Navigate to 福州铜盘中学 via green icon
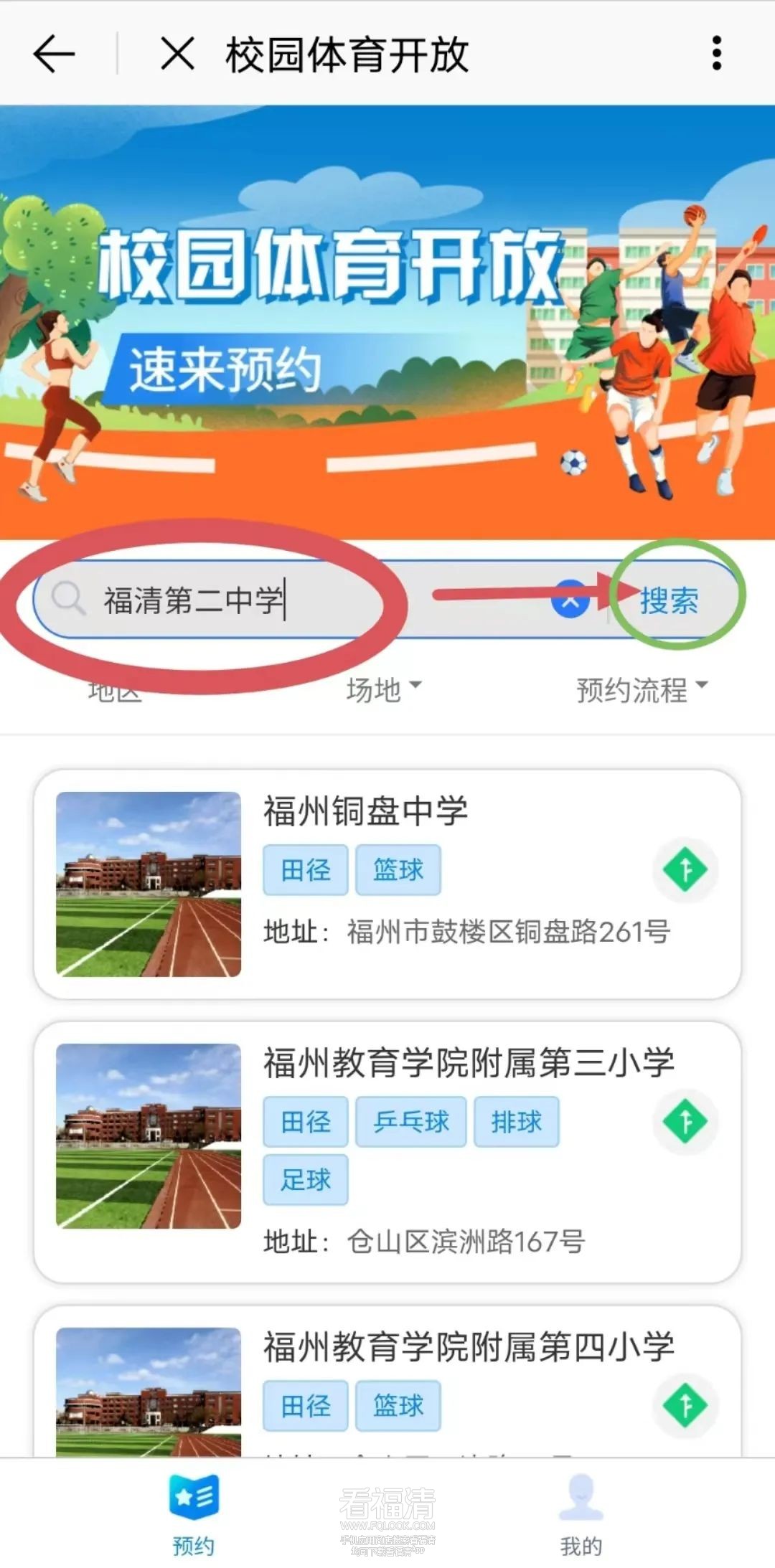The height and width of the screenshot is (1568, 775). coord(685,870)
